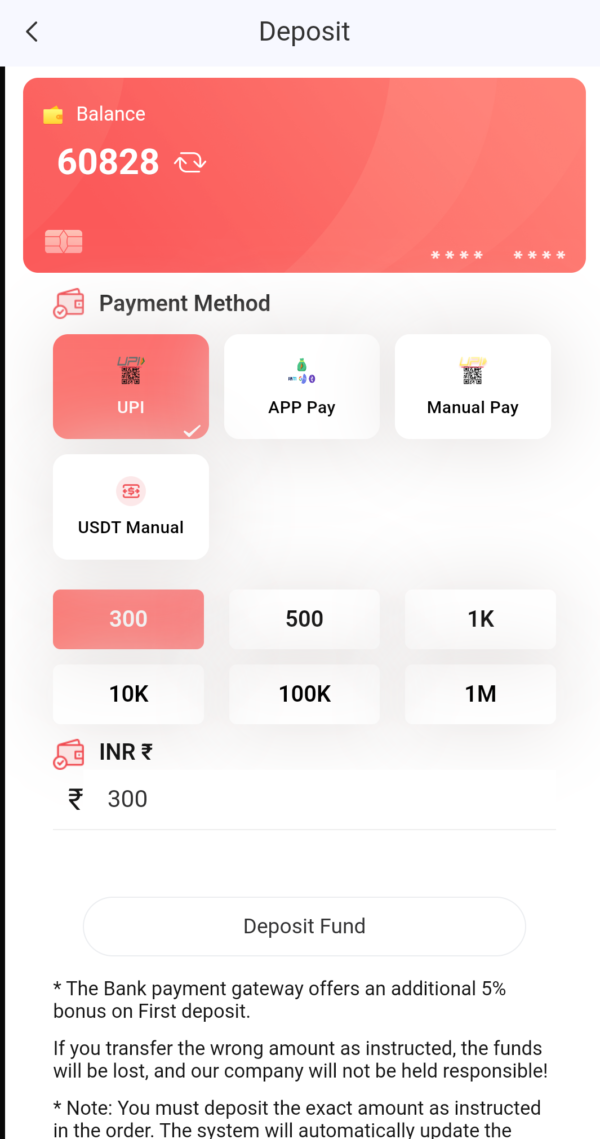600x1139 pixels.
Task: Choose APP Pay payment method
Action: (301, 386)
